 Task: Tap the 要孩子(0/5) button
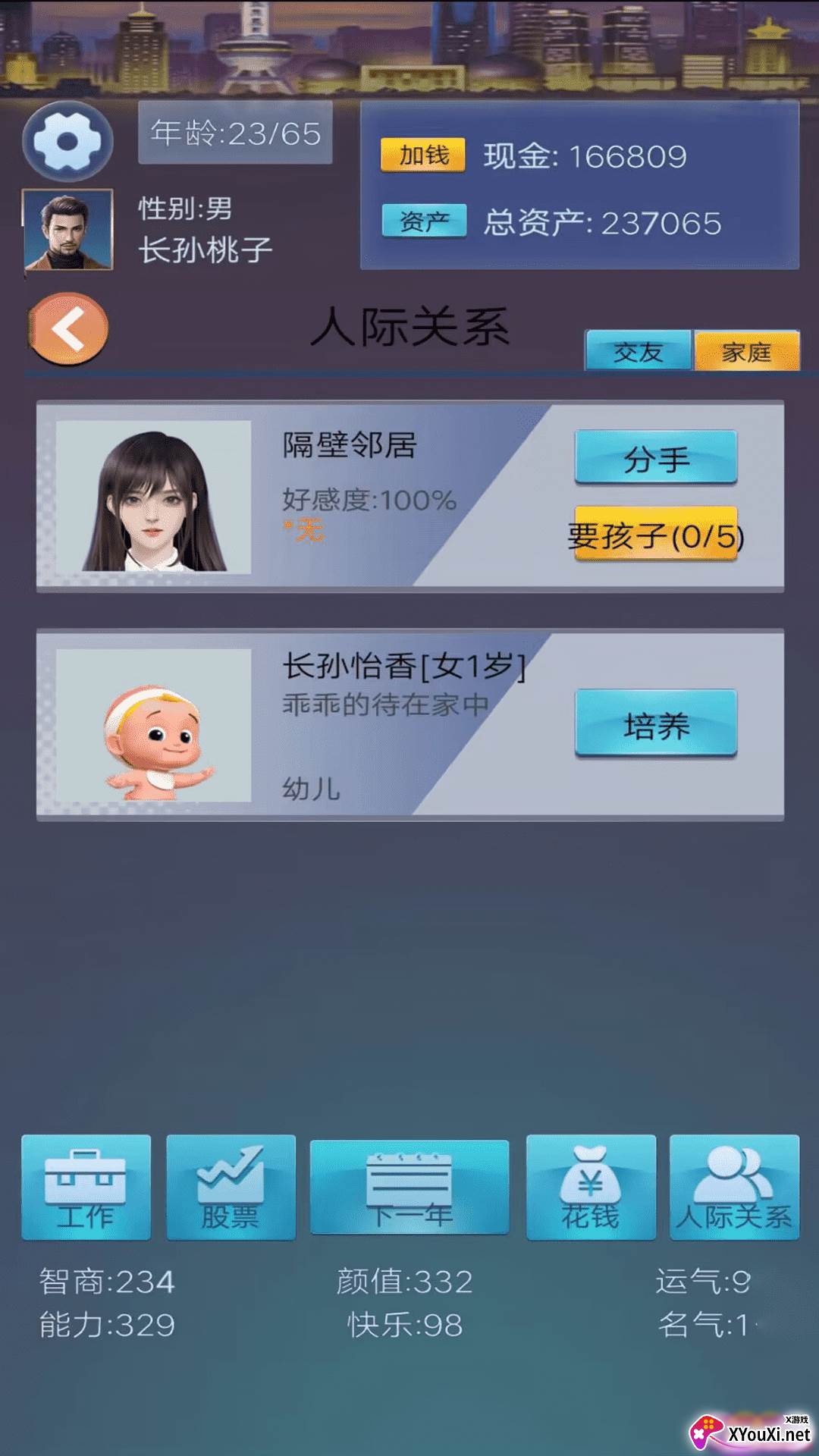(x=656, y=535)
